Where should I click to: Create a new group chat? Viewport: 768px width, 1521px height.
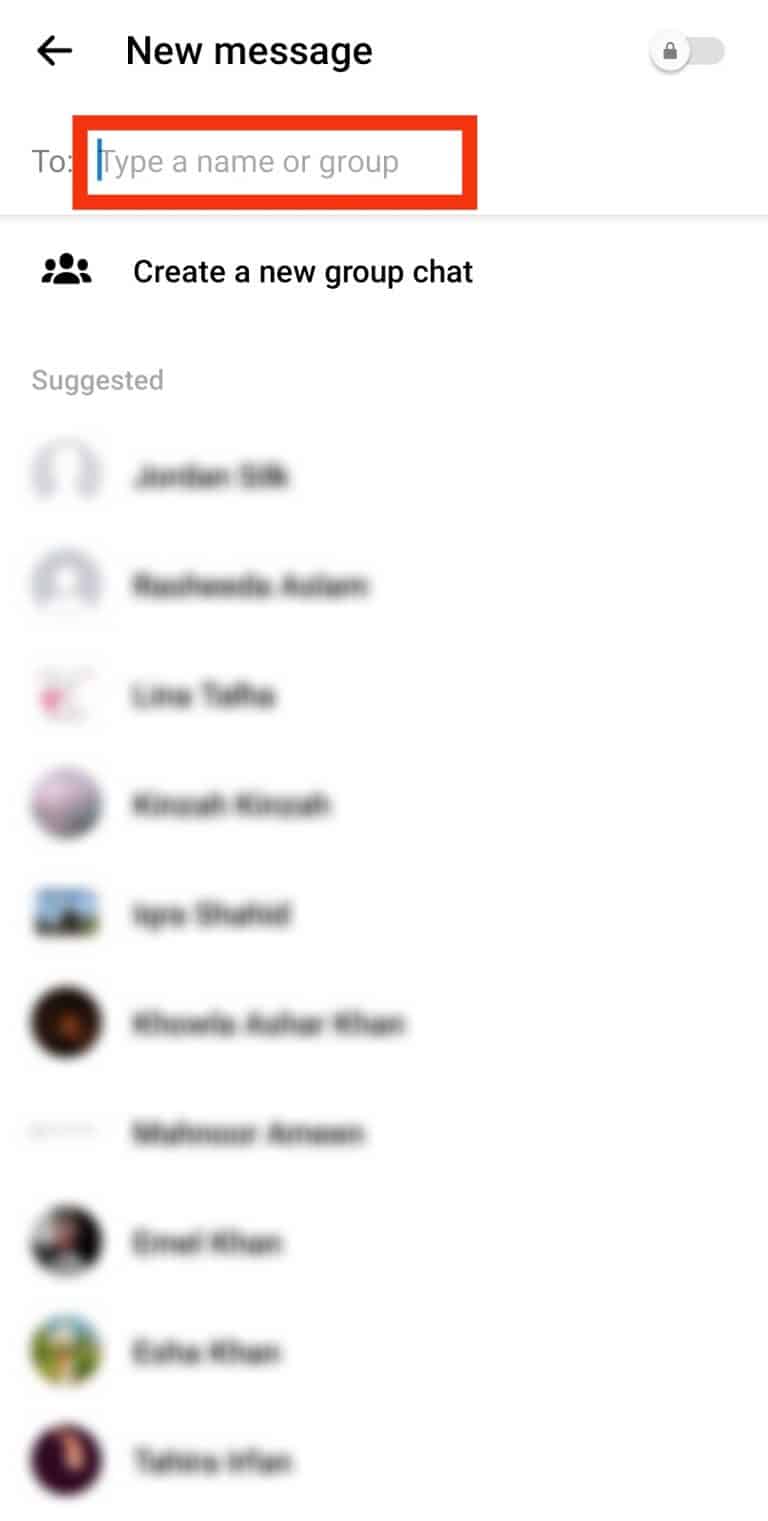point(302,272)
